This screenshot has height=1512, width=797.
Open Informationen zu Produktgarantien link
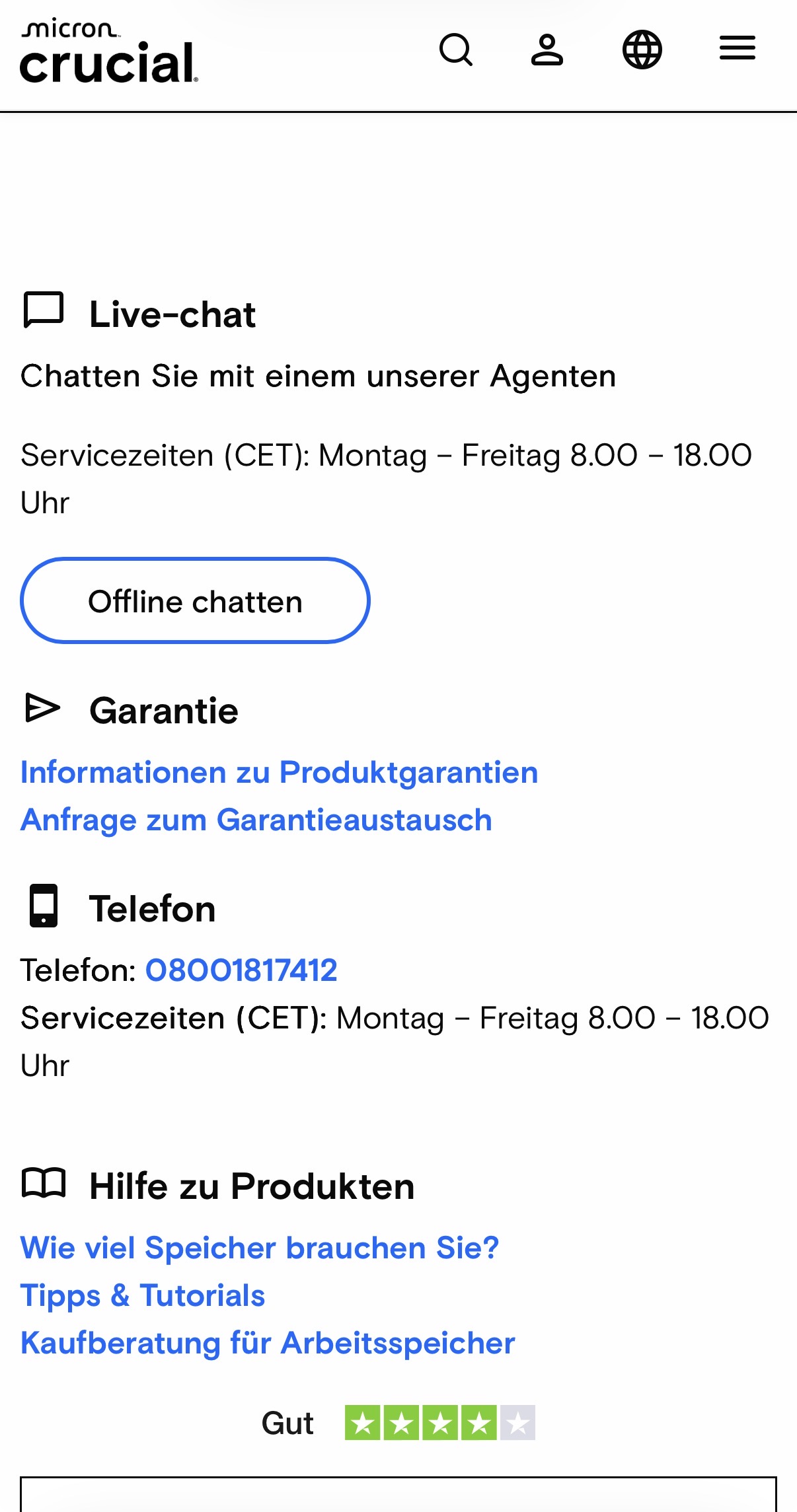pos(279,772)
